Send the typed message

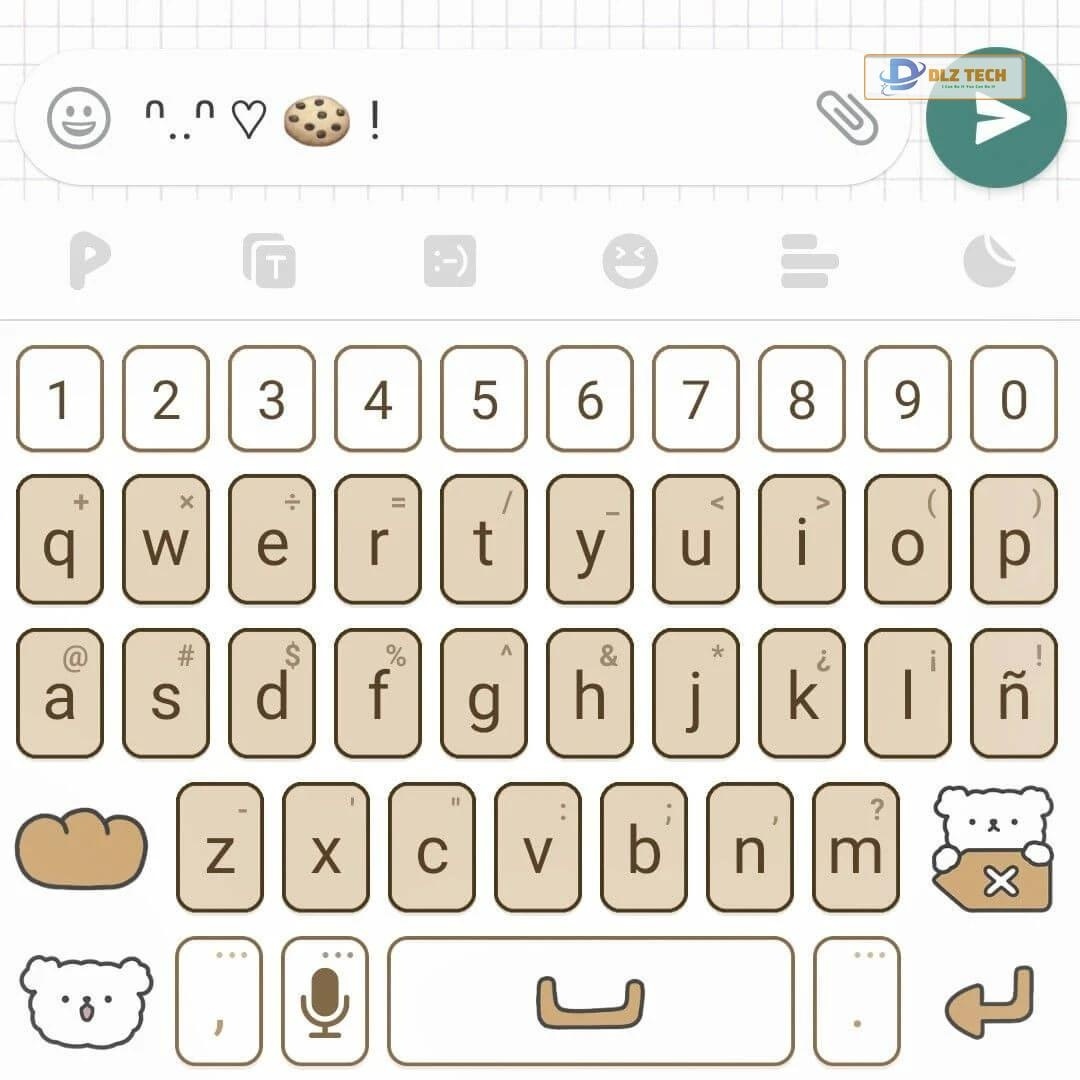[x=996, y=119]
